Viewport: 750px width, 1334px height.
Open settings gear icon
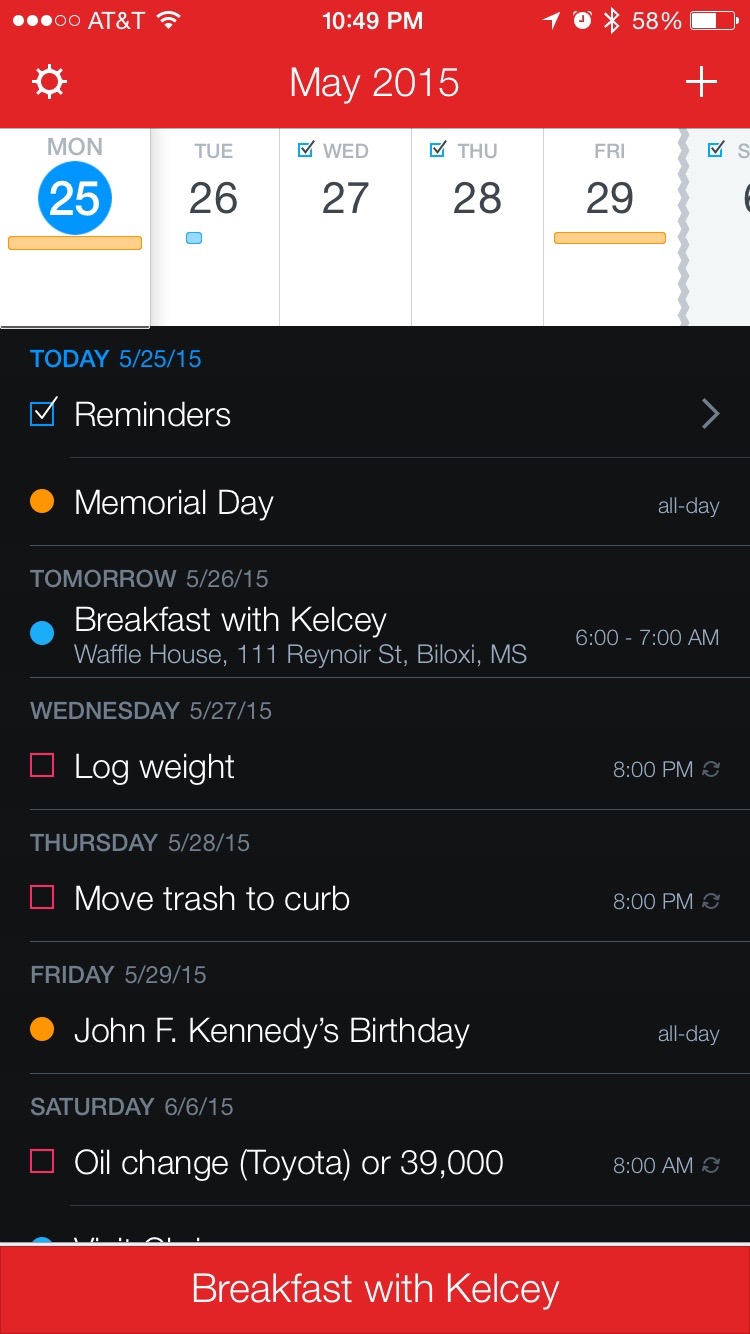pyautogui.click(x=49, y=82)
